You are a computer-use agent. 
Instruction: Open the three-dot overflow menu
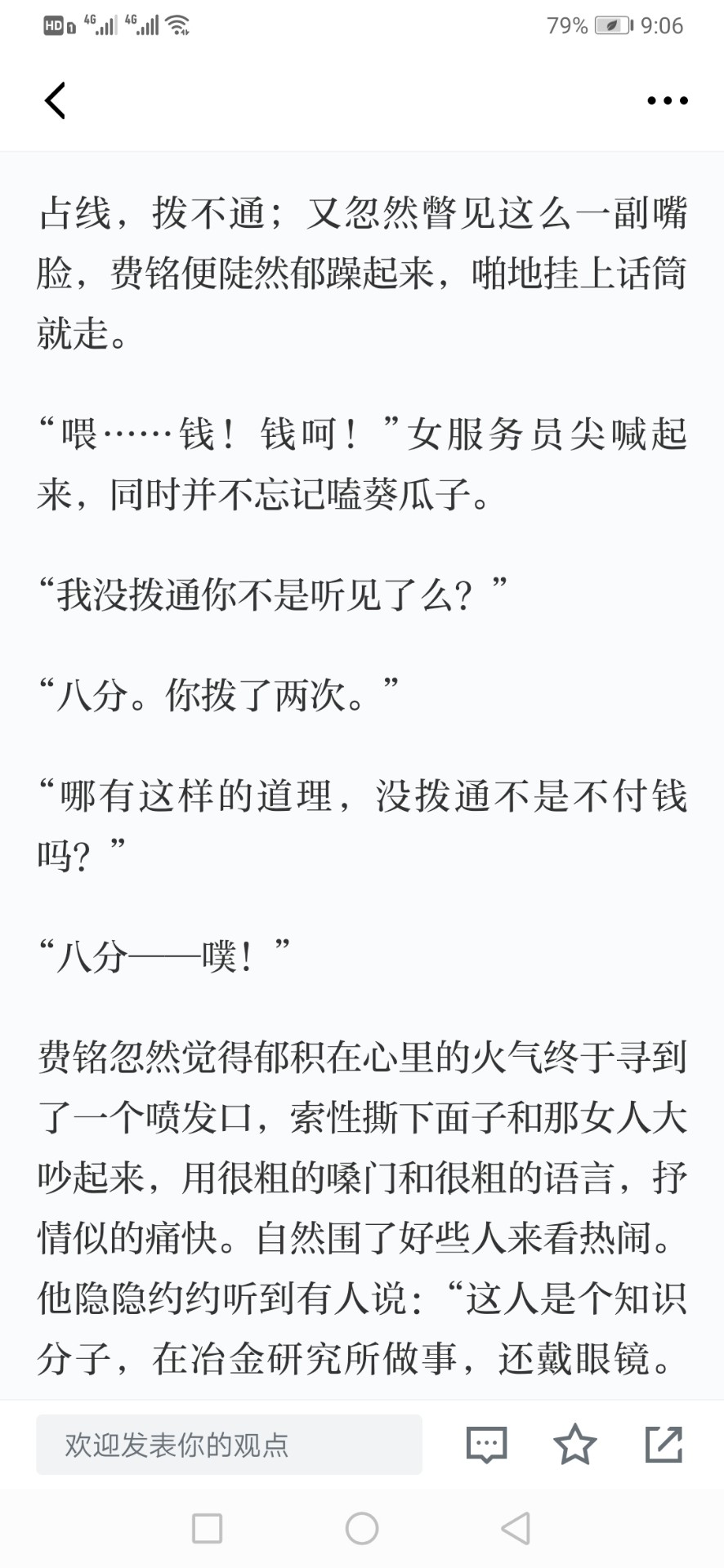tap(667, 100)
